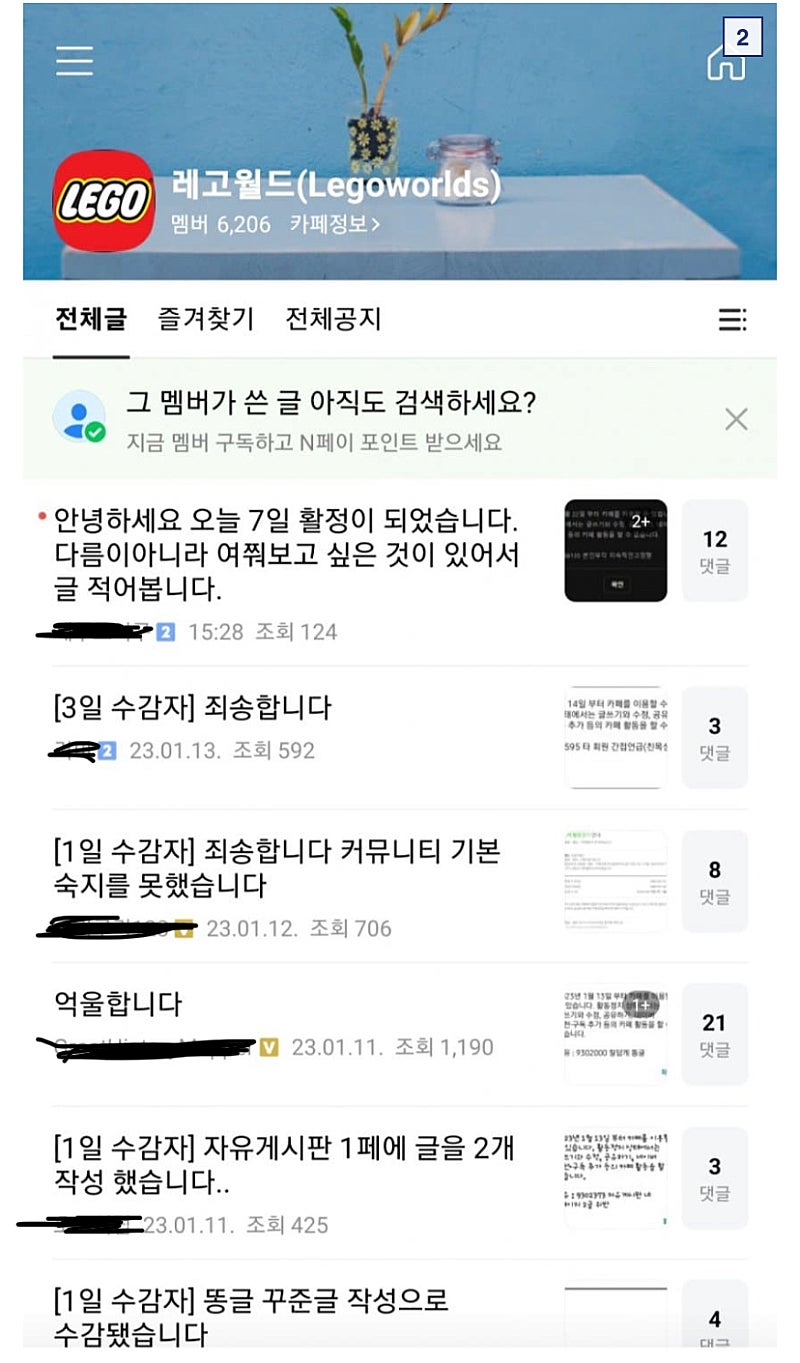
Task: Open 카페정보 cafe info link
Action: (x=335, y=224)
